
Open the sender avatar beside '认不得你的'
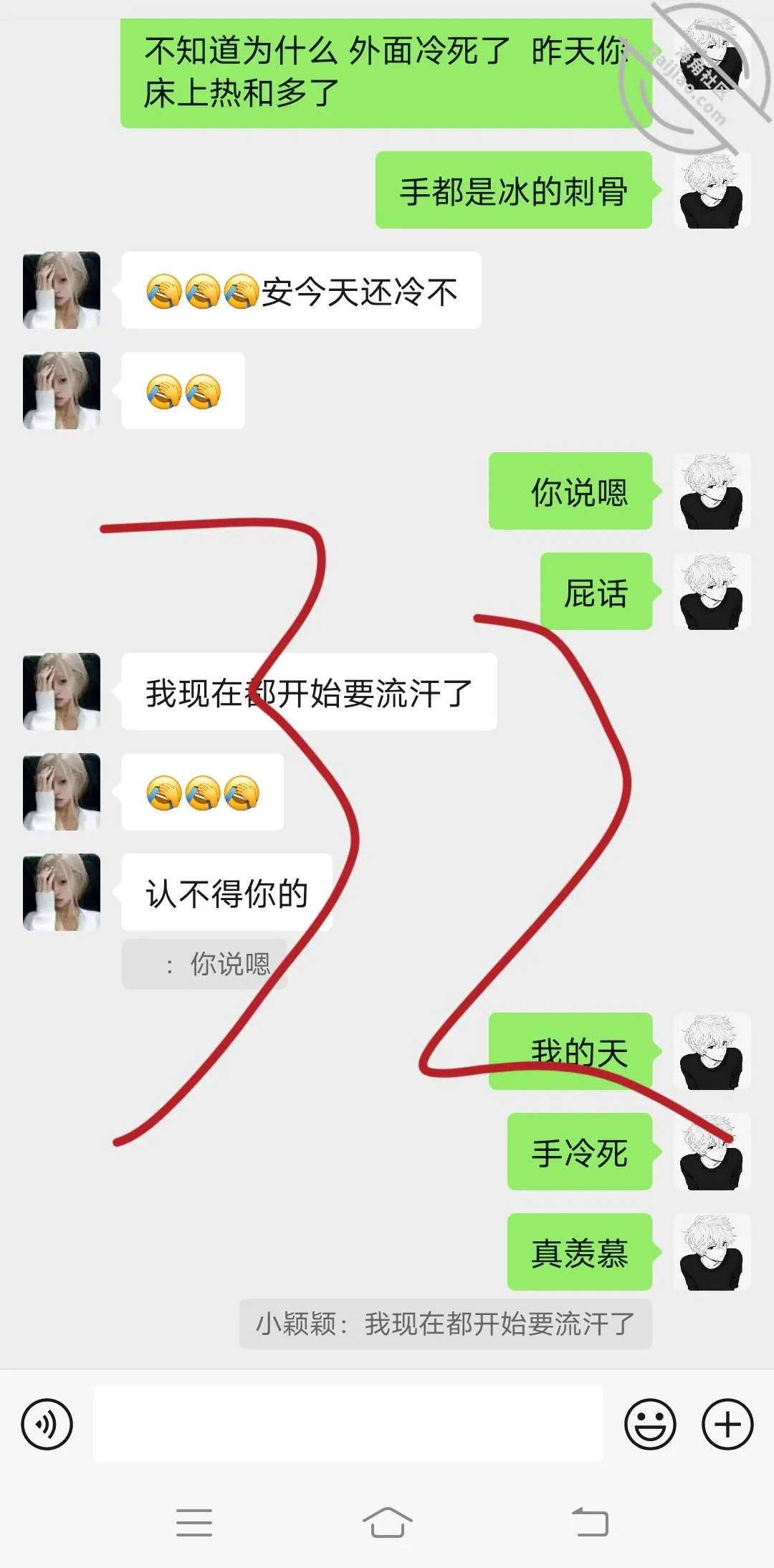62,892
